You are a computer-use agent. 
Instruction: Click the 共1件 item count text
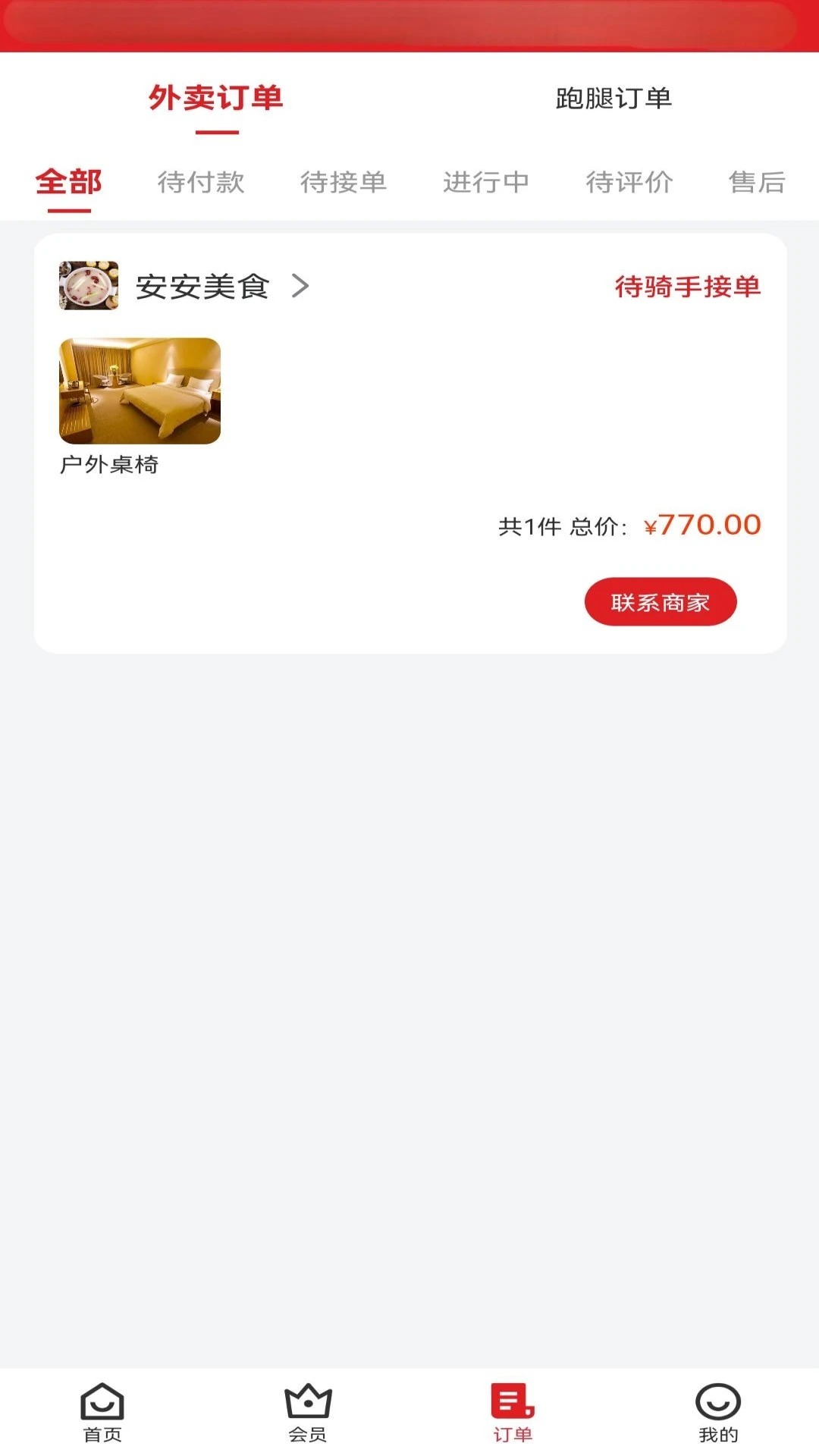tap(528, 525)
